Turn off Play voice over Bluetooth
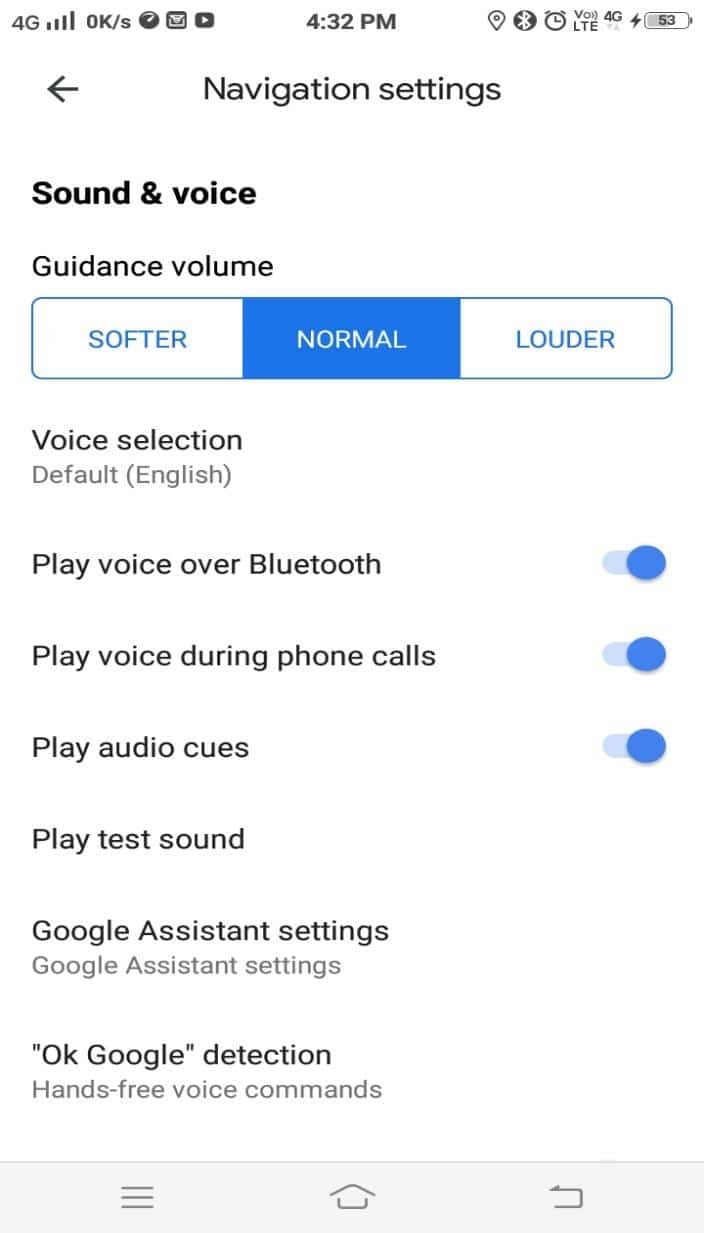The image size is (704, 1233). pyautogui.click(x=634, y=564)
